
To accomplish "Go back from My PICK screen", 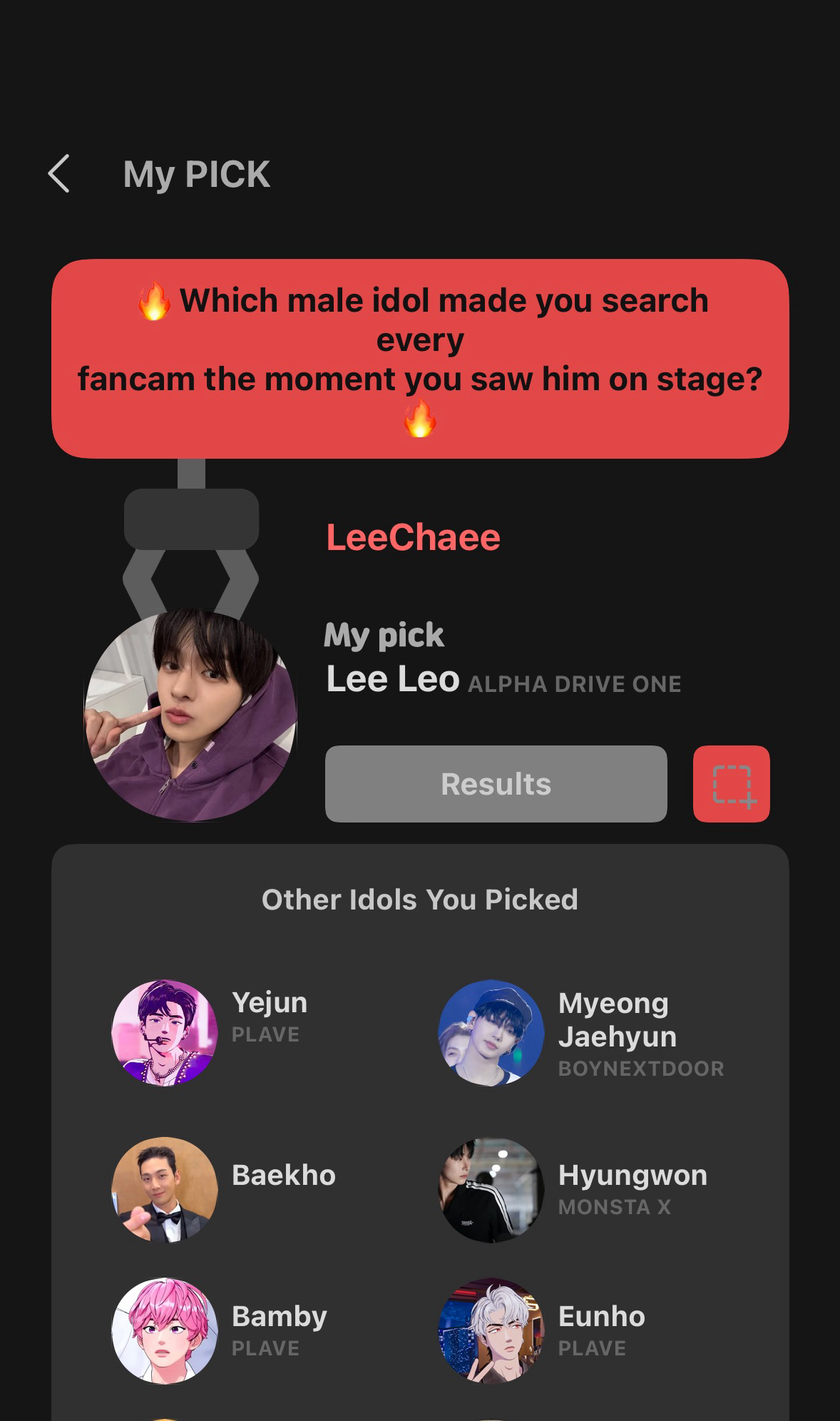I will click(x=59, y=173).
